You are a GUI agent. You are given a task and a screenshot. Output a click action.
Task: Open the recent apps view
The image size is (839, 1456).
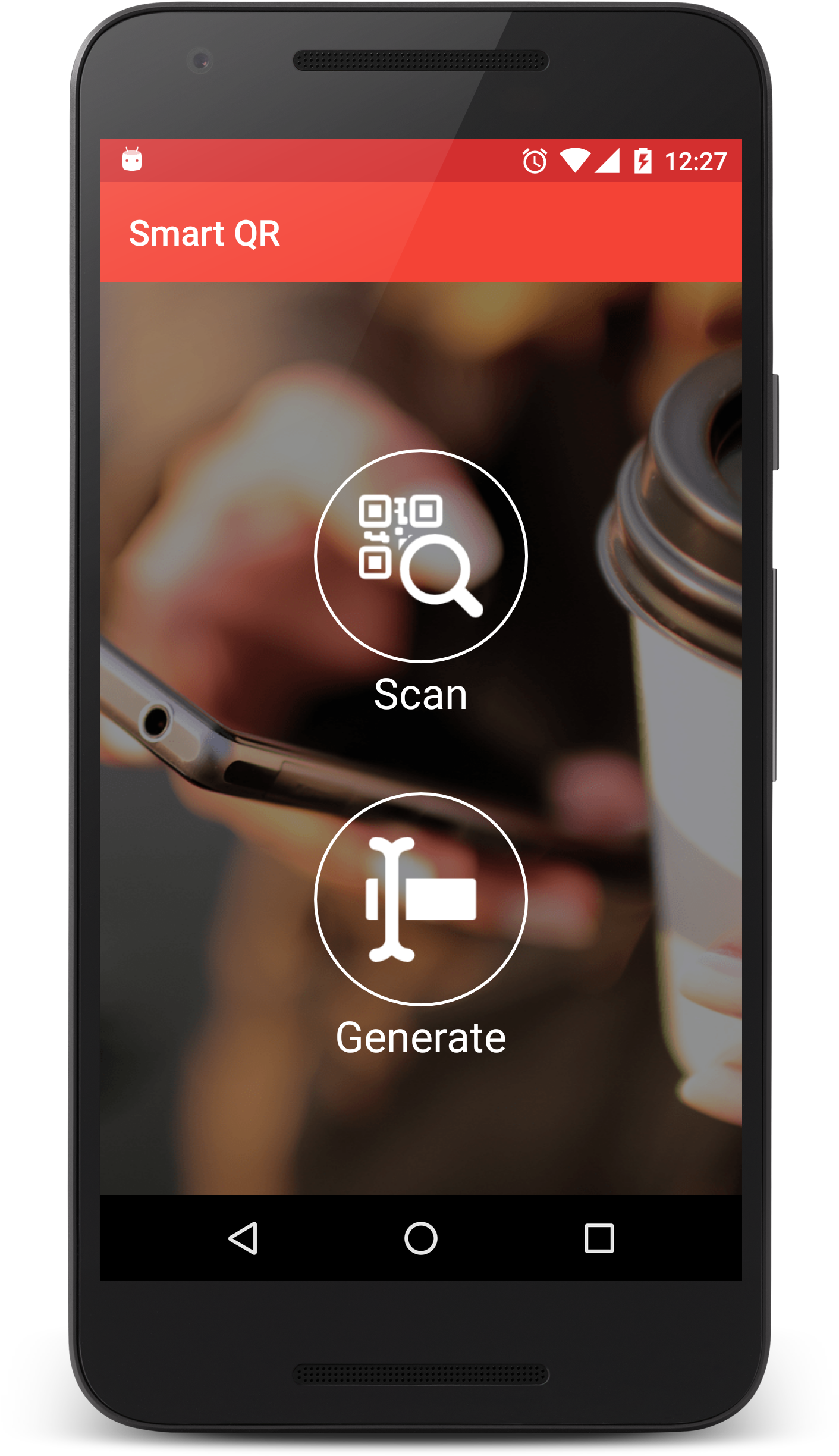pos(599,1238)
